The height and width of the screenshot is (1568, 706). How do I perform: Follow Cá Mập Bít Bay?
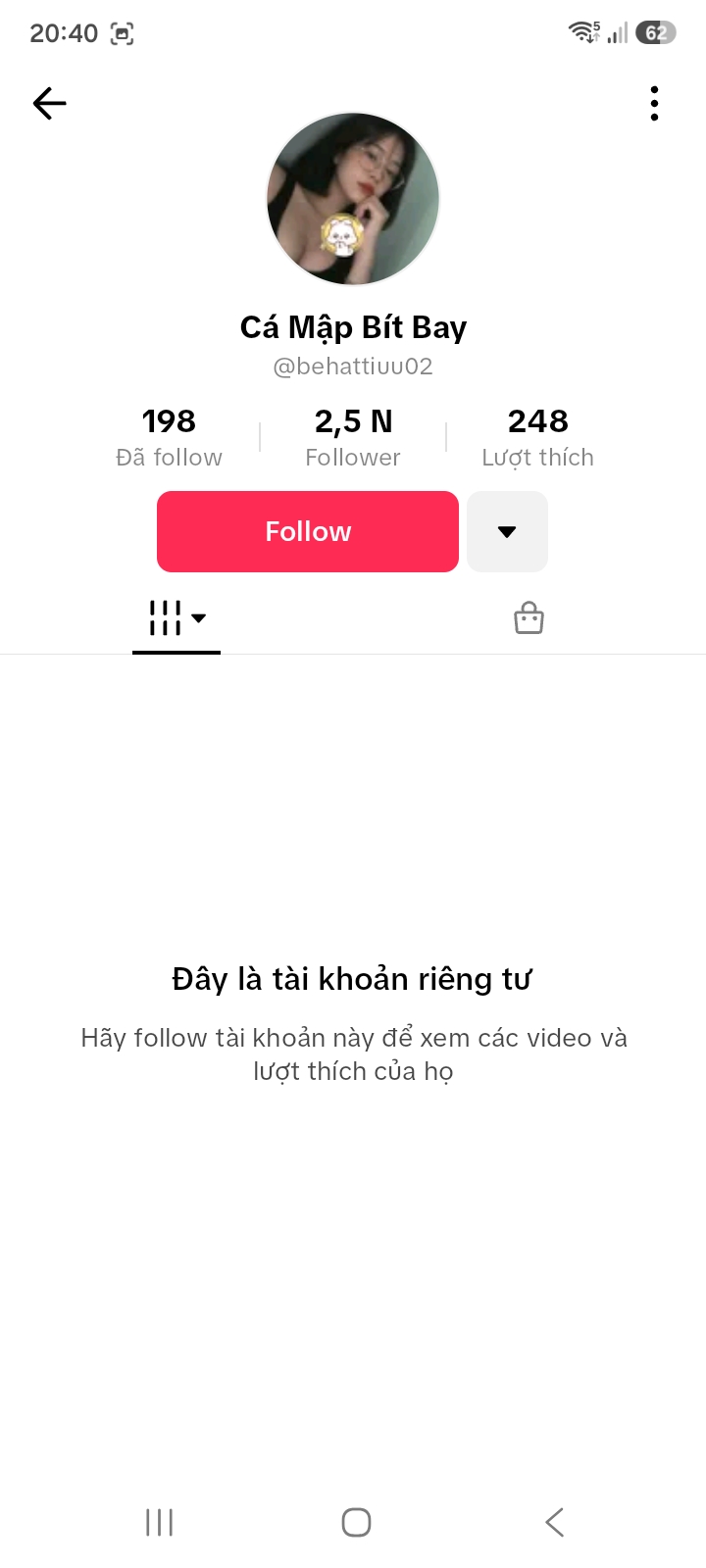click(308, 531)
